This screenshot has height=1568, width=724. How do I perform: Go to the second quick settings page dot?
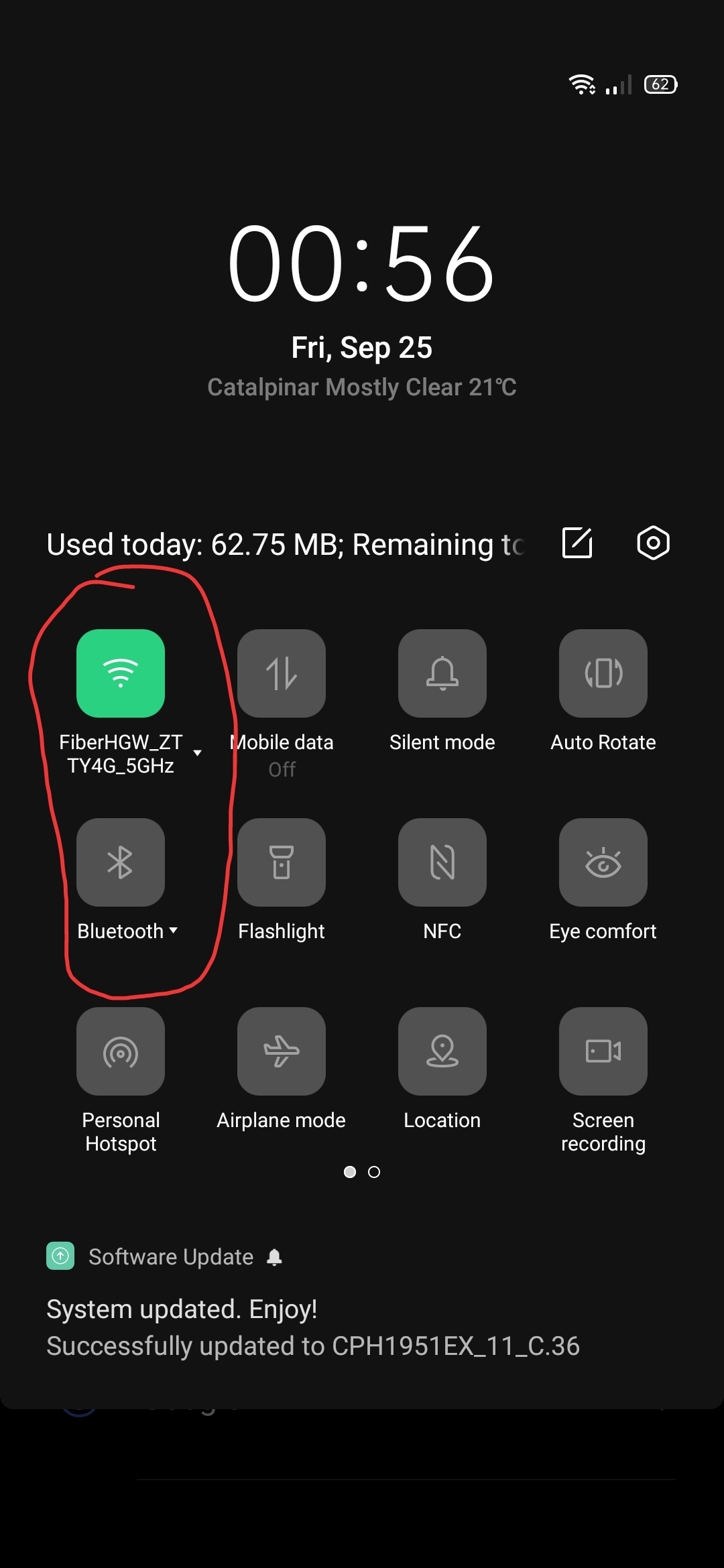click(374, 1172)
